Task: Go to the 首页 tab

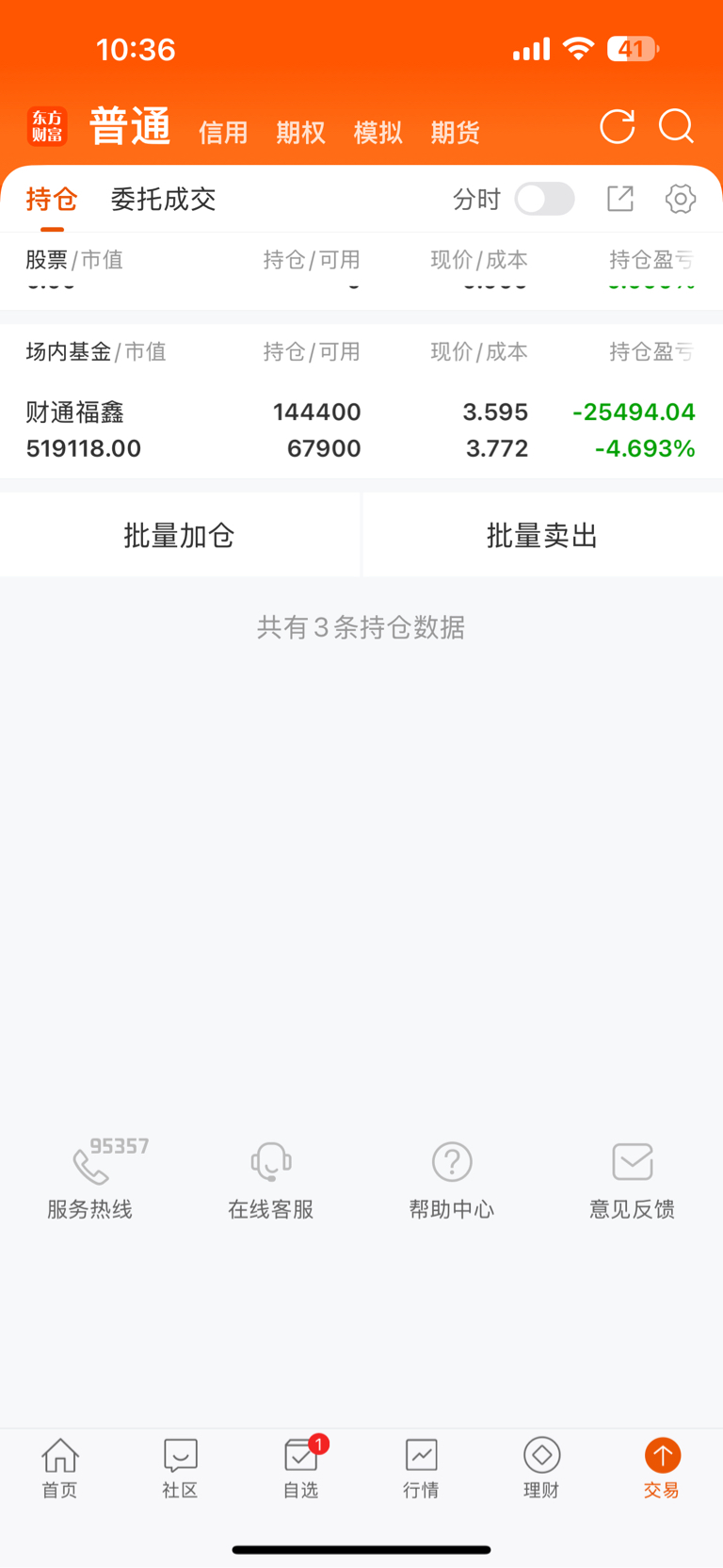Action: [x=60, y=1468]
